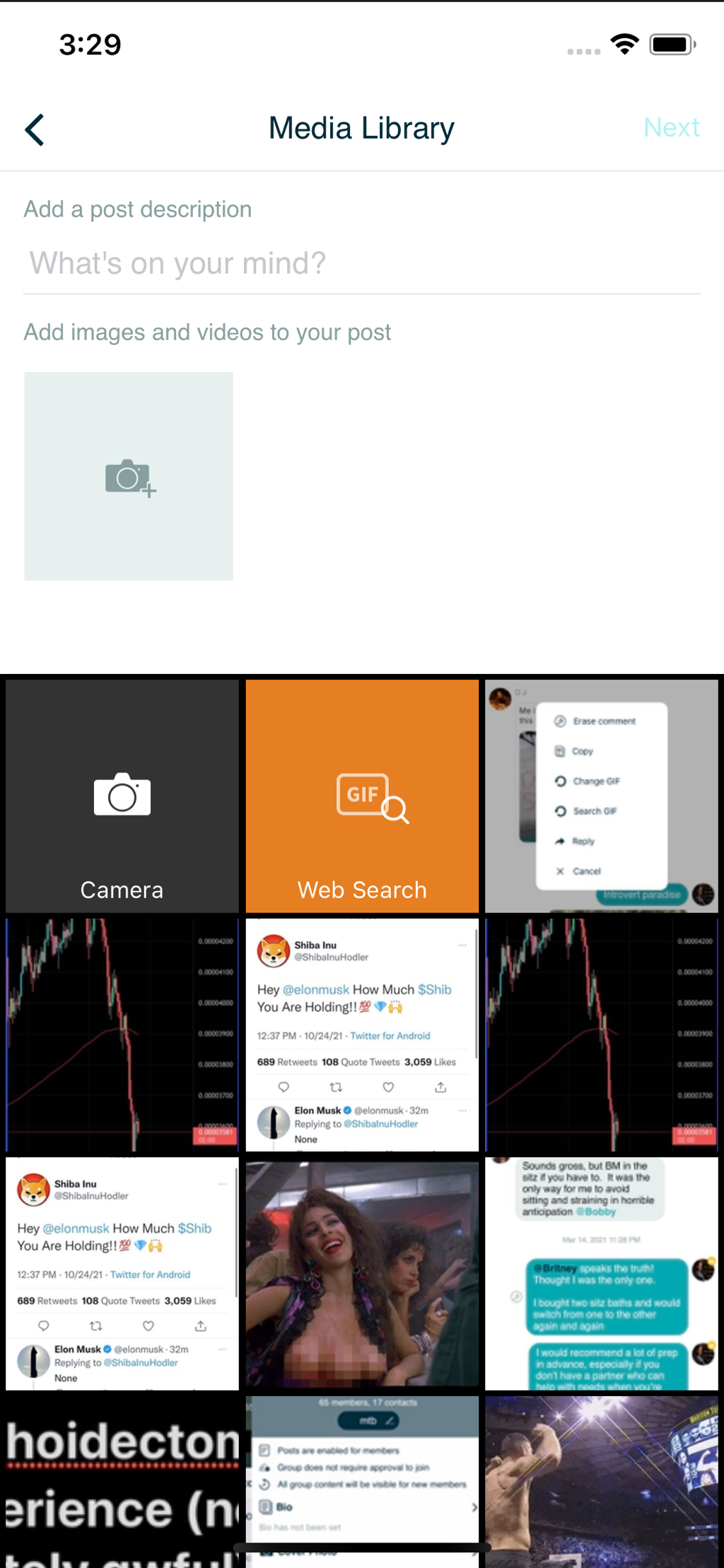
Task: Select the boxer arena photo
Action: click(602, 1482)
